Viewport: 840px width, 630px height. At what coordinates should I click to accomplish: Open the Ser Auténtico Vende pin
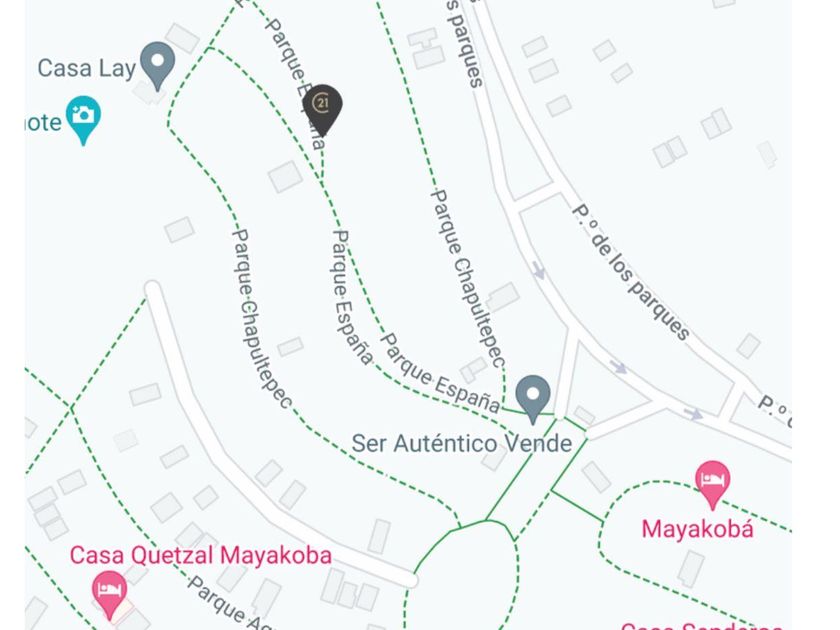[534, 396]
